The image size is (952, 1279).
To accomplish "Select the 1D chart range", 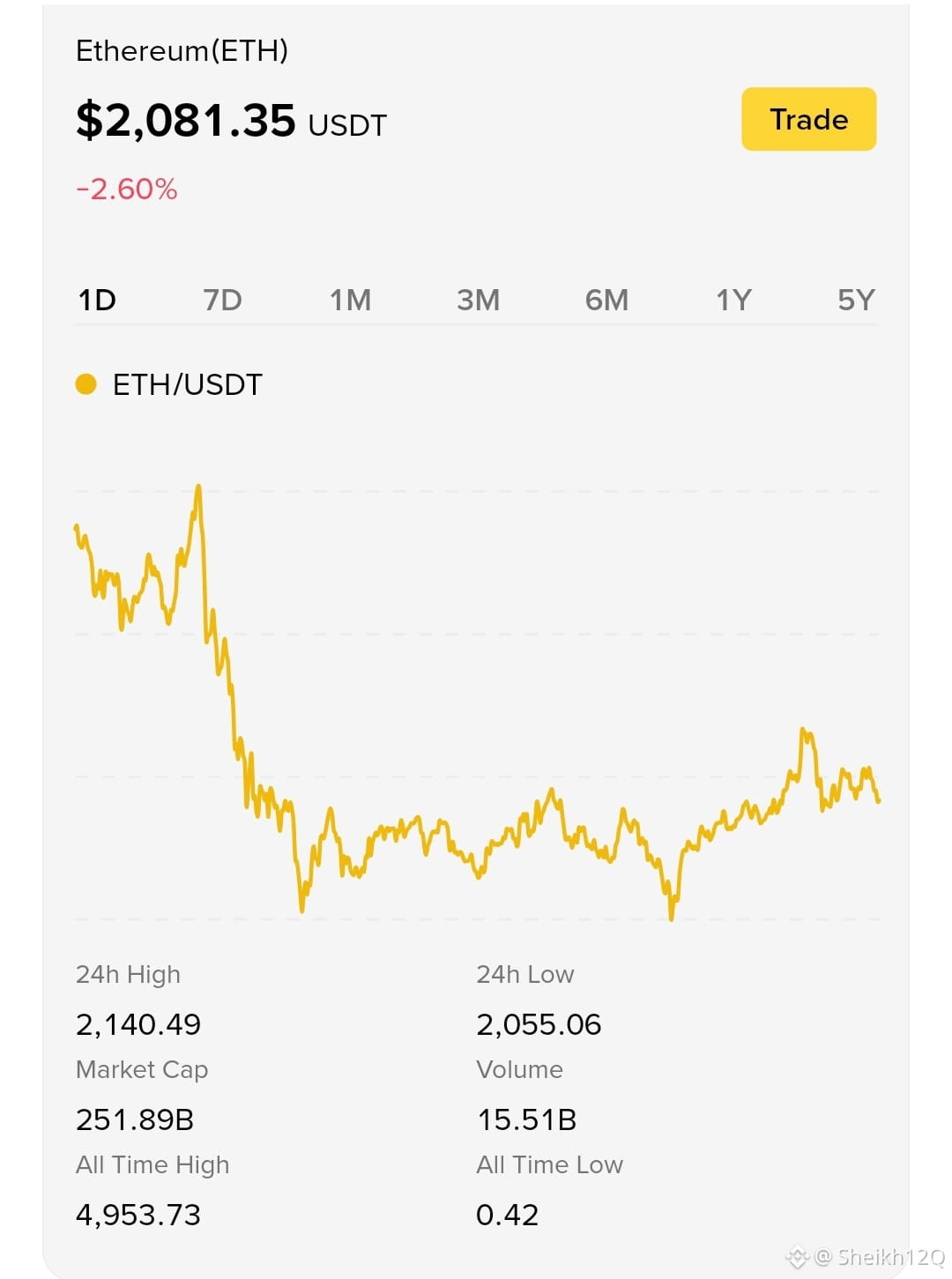I will tap(97, 301).
